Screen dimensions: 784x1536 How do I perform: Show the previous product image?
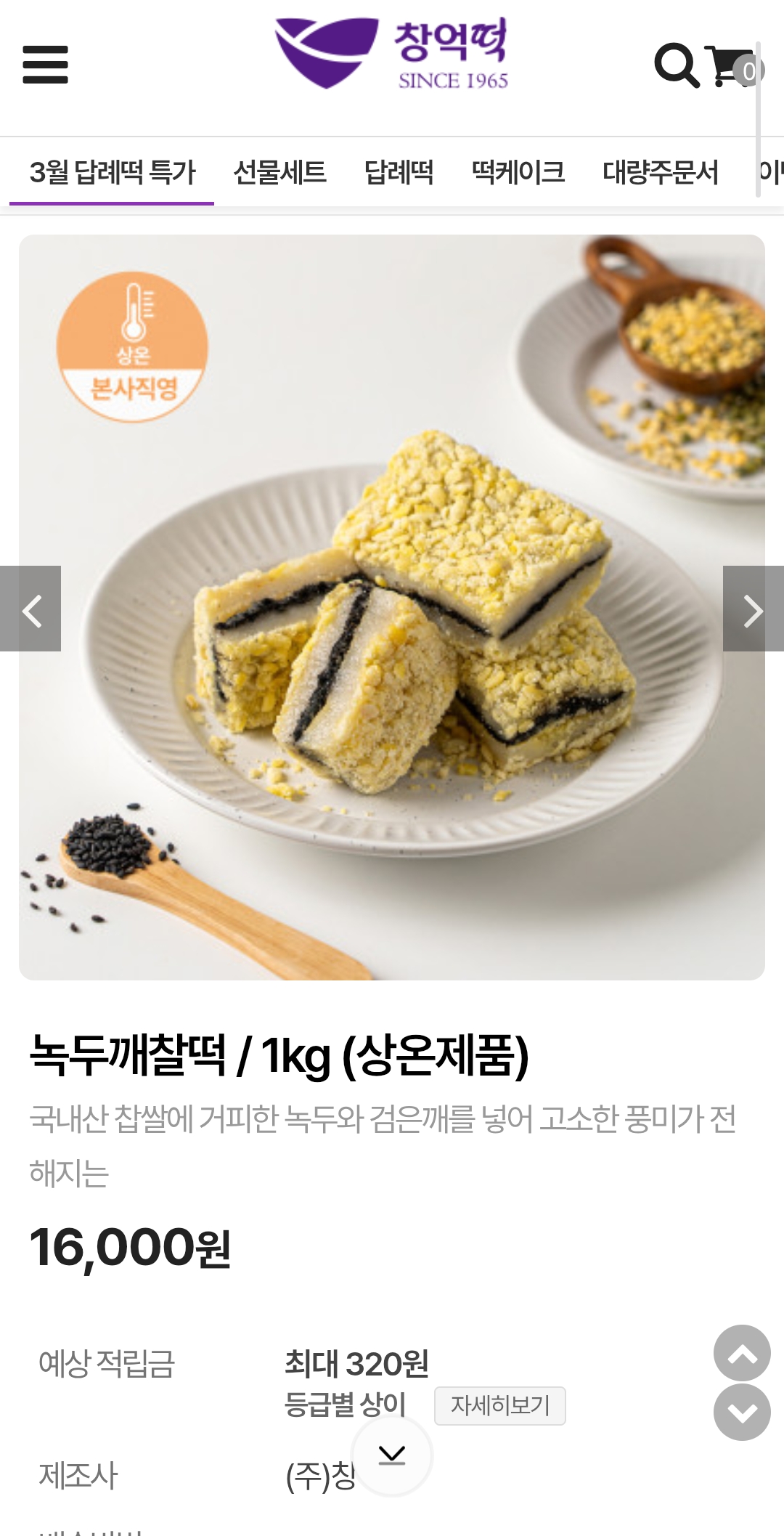(30, 609)
